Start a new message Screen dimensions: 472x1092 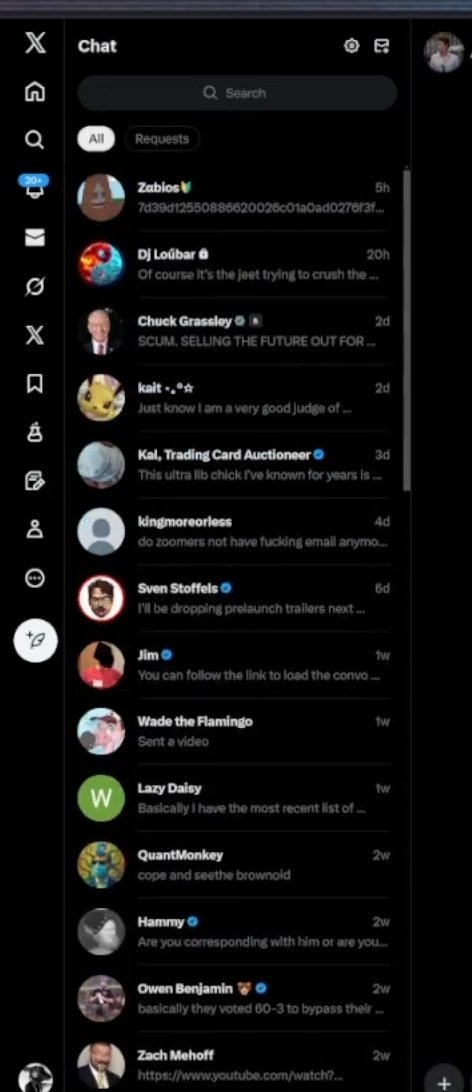[x=381, y=46]
